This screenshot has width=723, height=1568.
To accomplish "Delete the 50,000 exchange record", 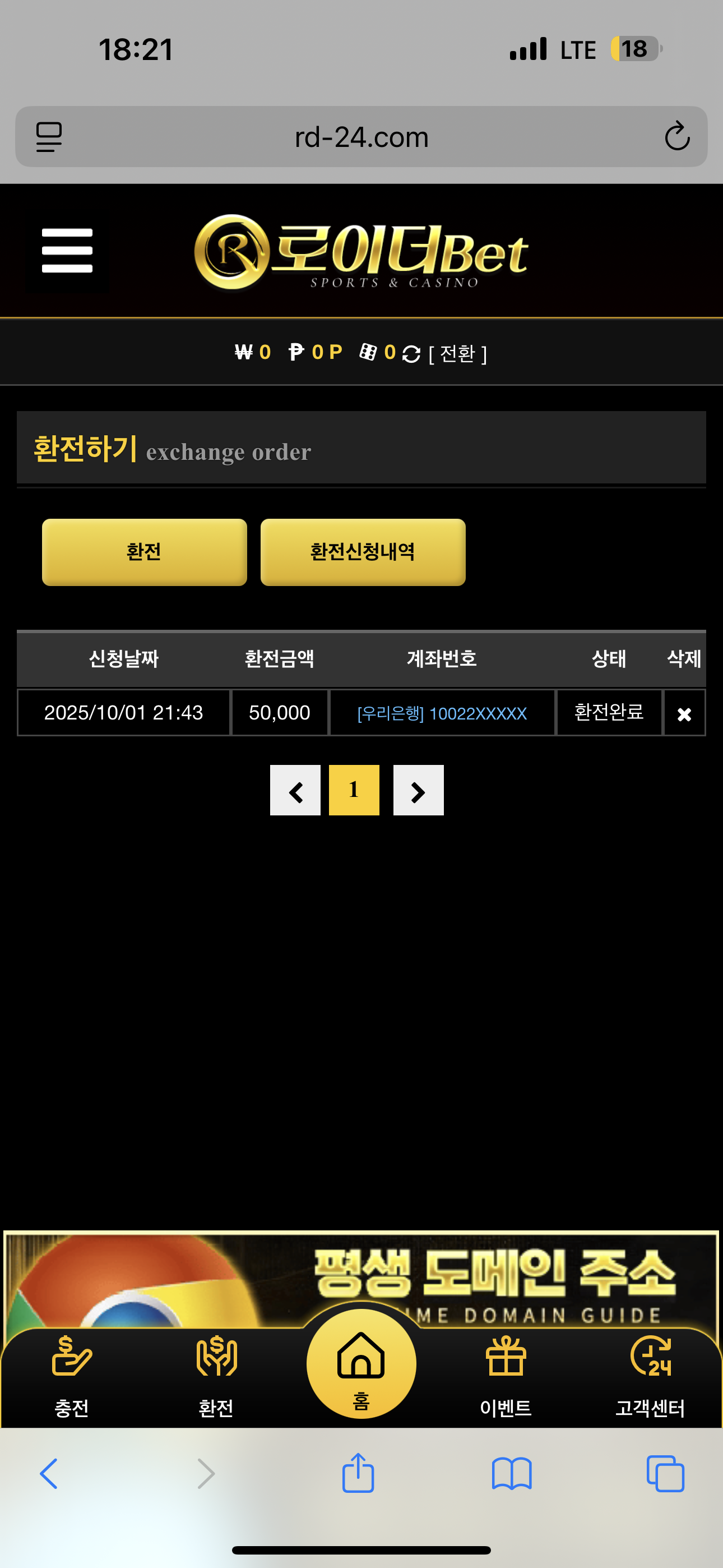I will [x=684, y=713].
